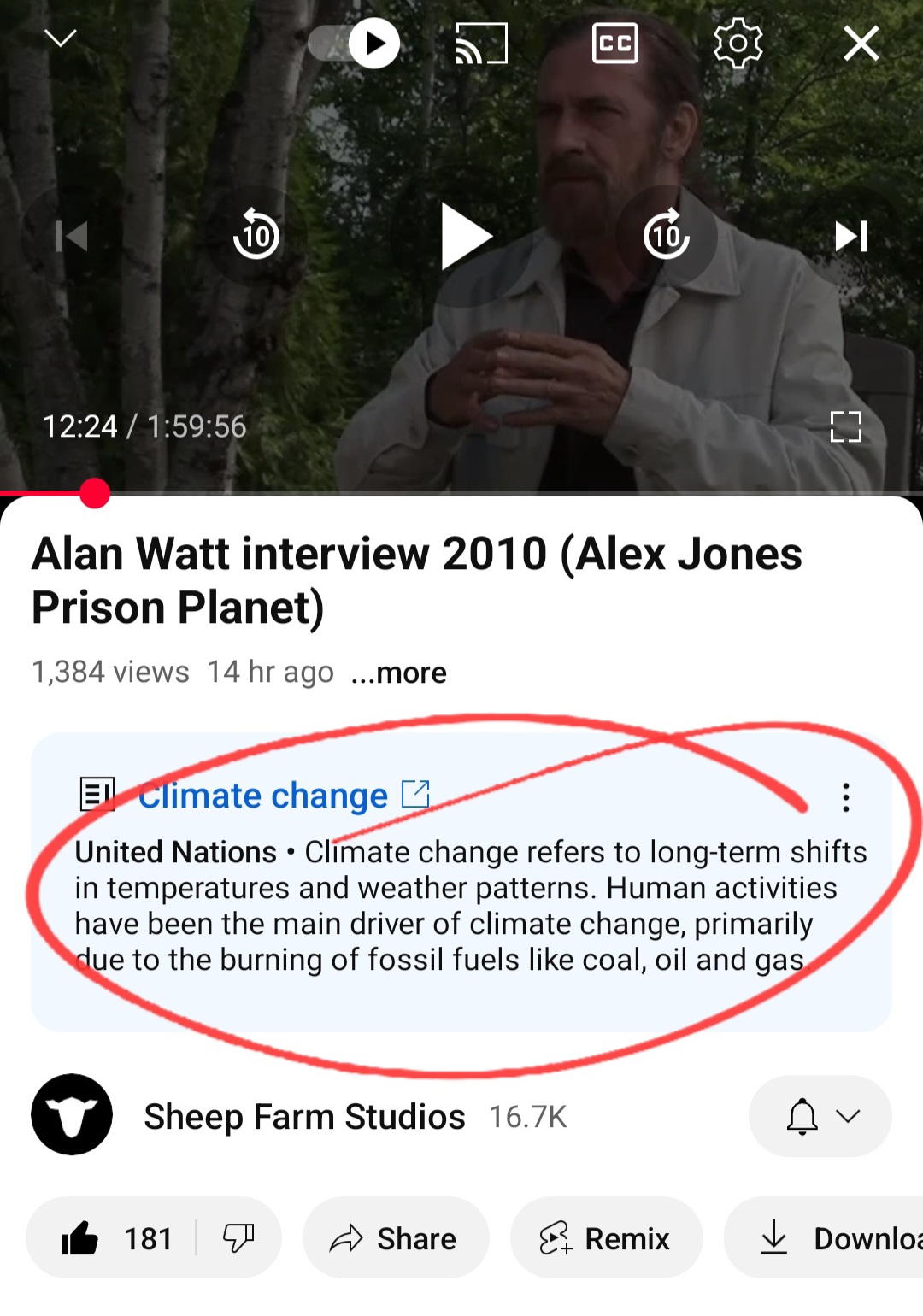Screen dimensions: 923x1316
Task: Toggle the autoplay switch
Action: 355,44
